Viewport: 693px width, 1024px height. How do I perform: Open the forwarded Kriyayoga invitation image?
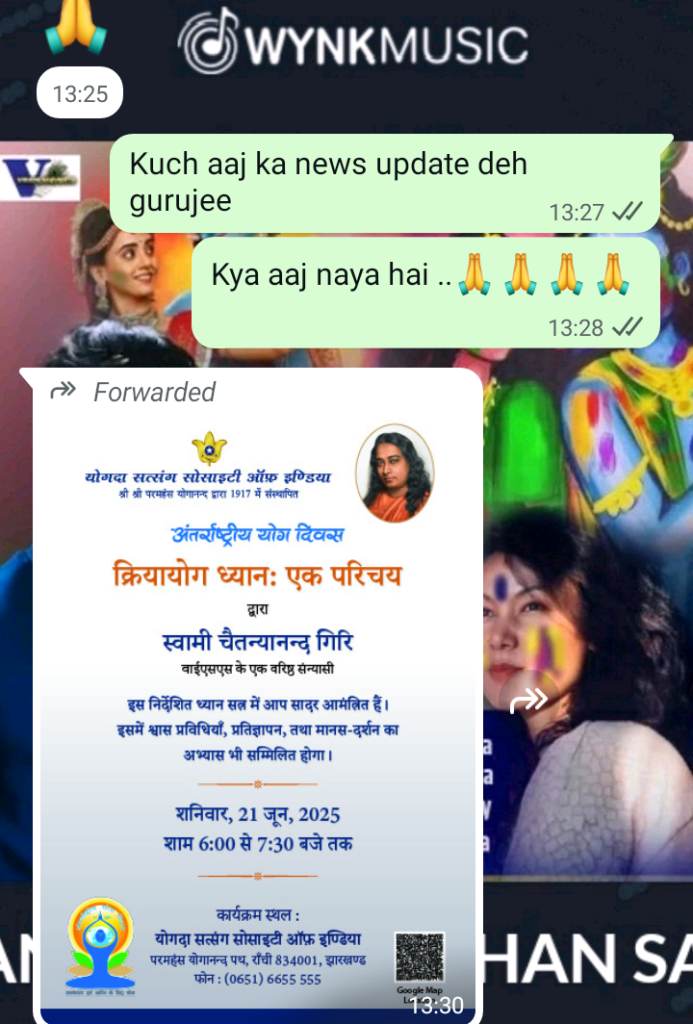click(x=258, y=700)
